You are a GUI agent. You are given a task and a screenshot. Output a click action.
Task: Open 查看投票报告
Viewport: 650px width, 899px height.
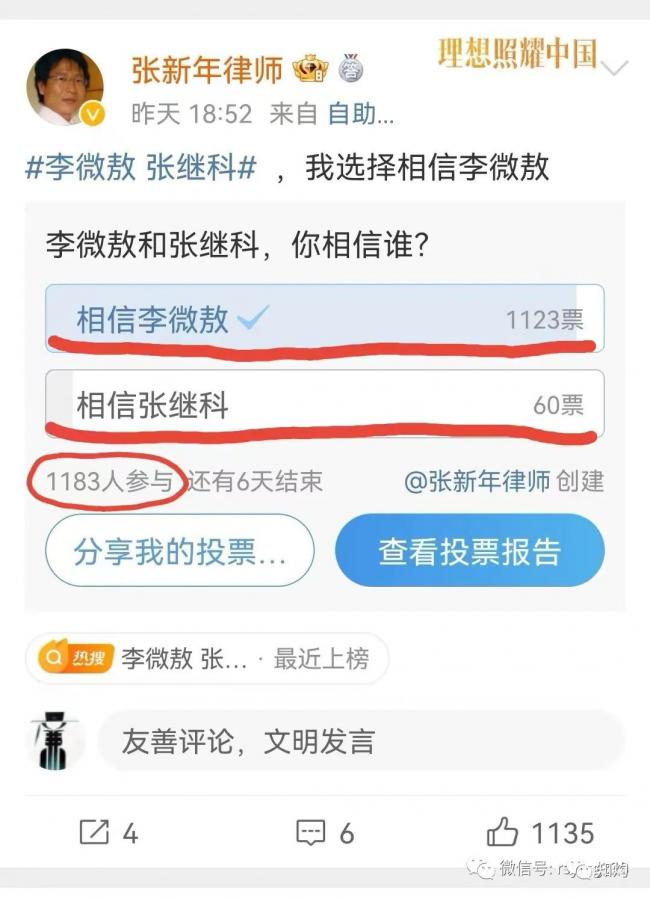(x=470, y=551)
